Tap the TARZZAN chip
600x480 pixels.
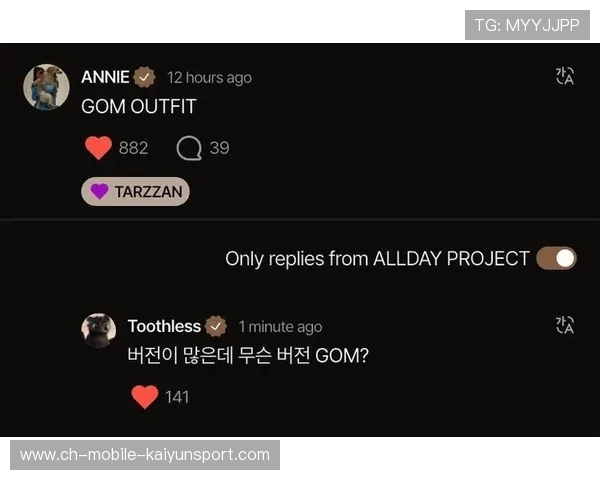point(135,191)
